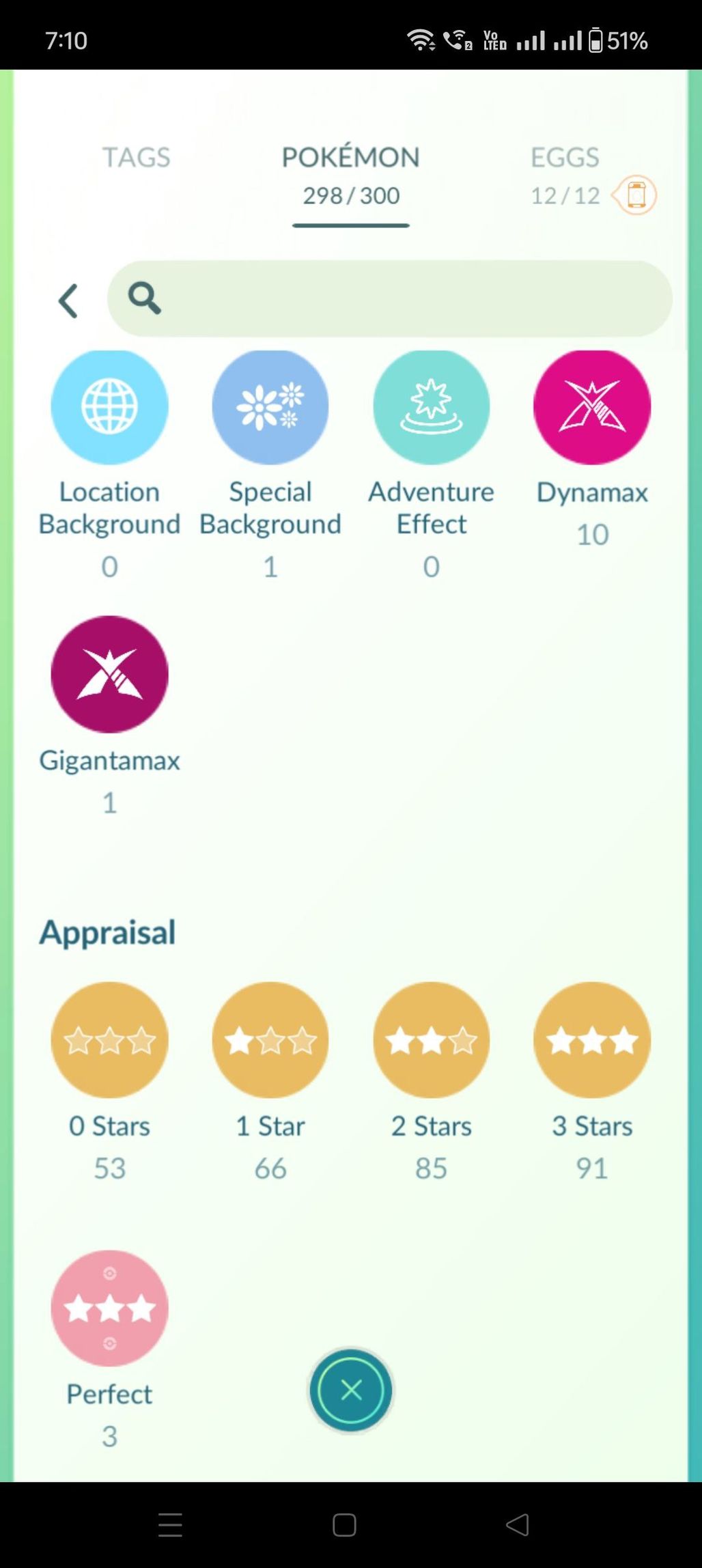This screenshot has width=702, height=1568.
Task: Filter by Special Background
Action: (x=270, y=407)
